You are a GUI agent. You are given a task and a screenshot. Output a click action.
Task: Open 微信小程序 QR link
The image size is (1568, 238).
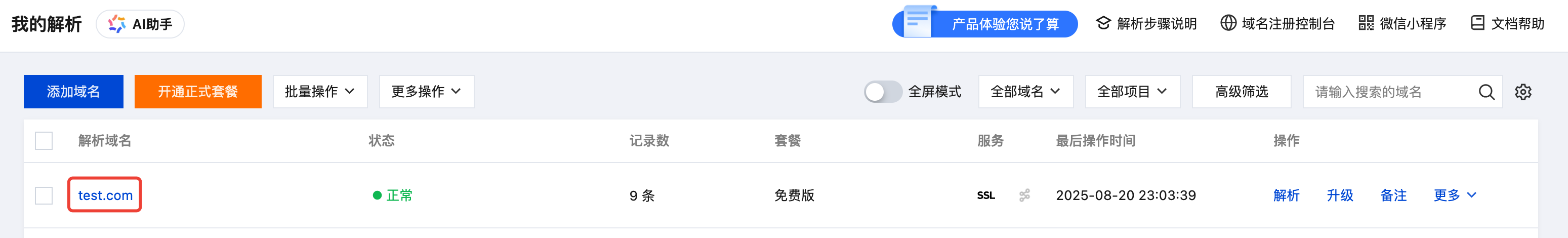tap(1402, 24)
